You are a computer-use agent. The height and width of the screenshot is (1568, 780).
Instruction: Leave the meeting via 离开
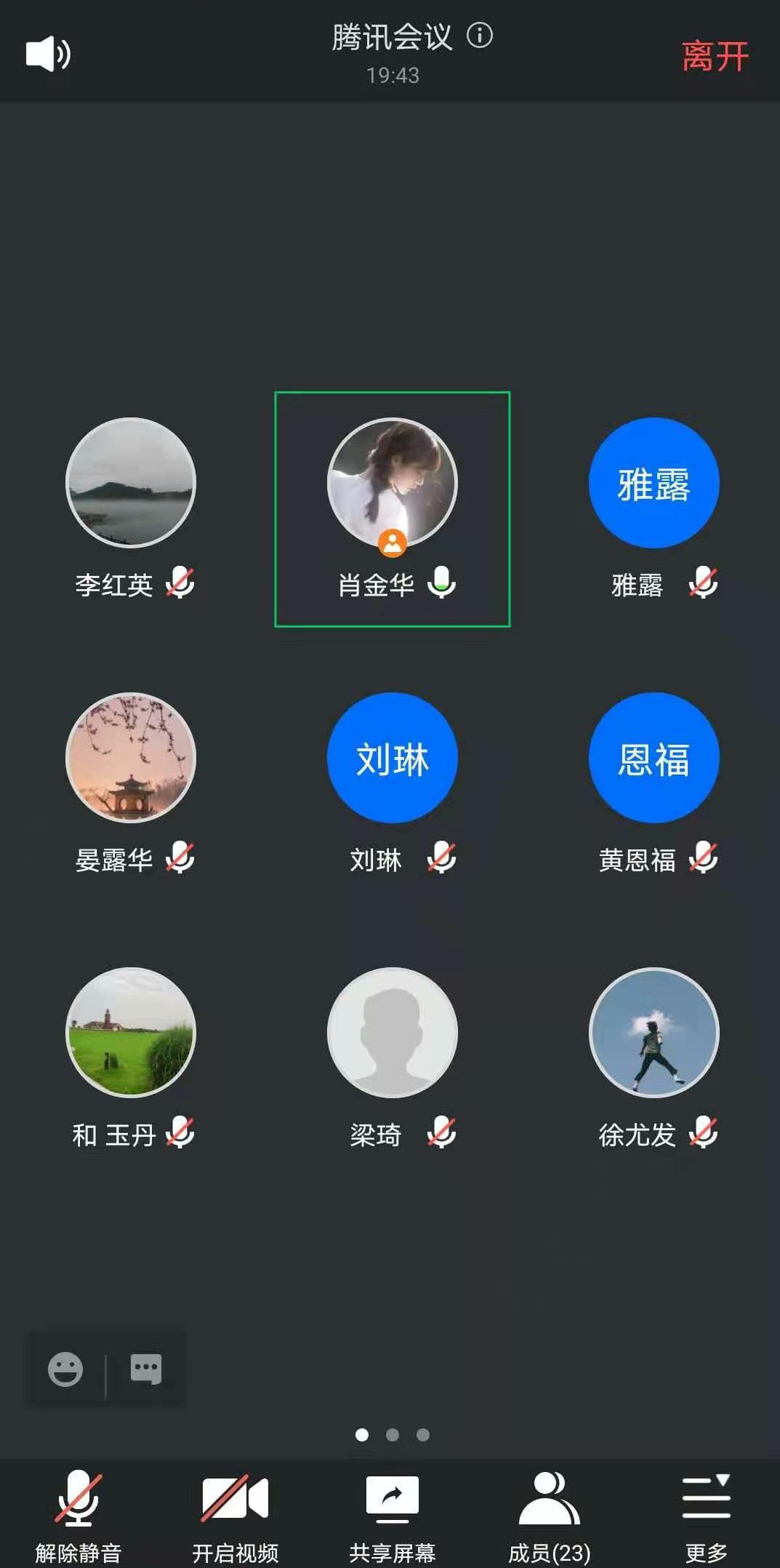click(x=715, y=56)
